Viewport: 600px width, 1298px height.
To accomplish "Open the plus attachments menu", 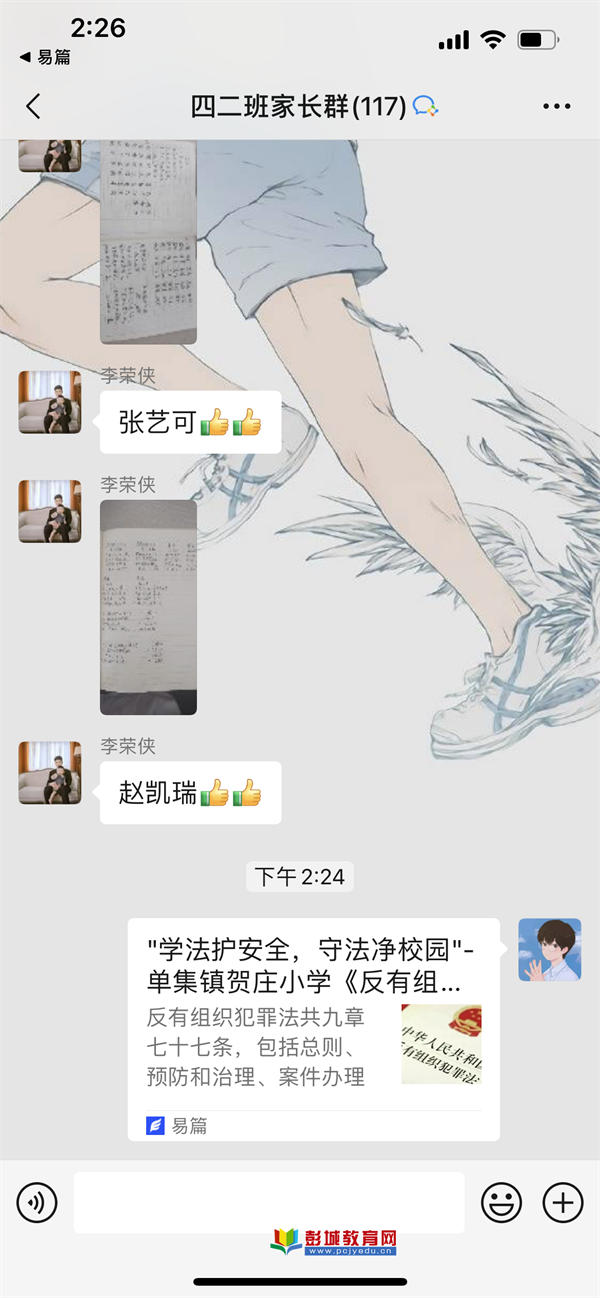I will pos(562,1202).
